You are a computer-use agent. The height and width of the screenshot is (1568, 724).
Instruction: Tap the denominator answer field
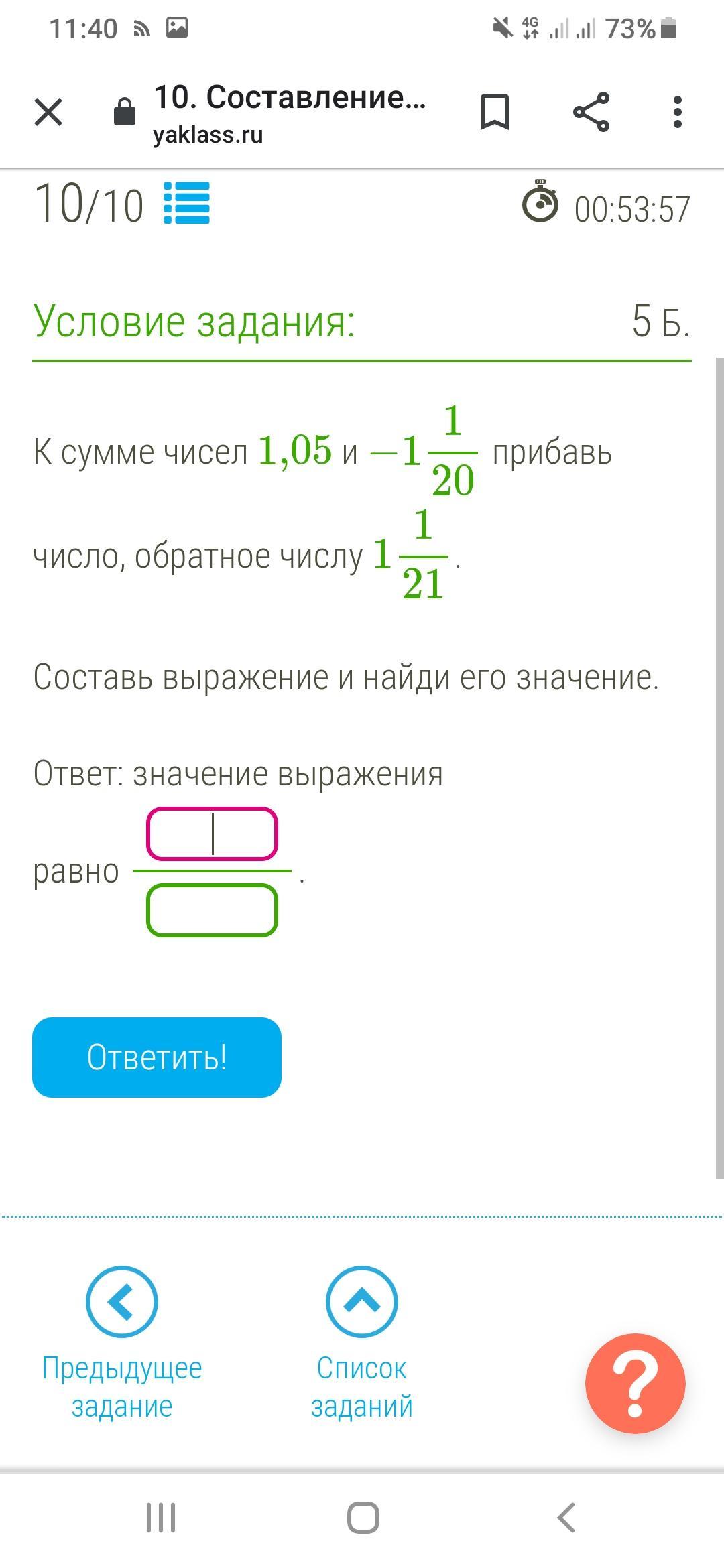pyautogui.click(x=212, y=910)
